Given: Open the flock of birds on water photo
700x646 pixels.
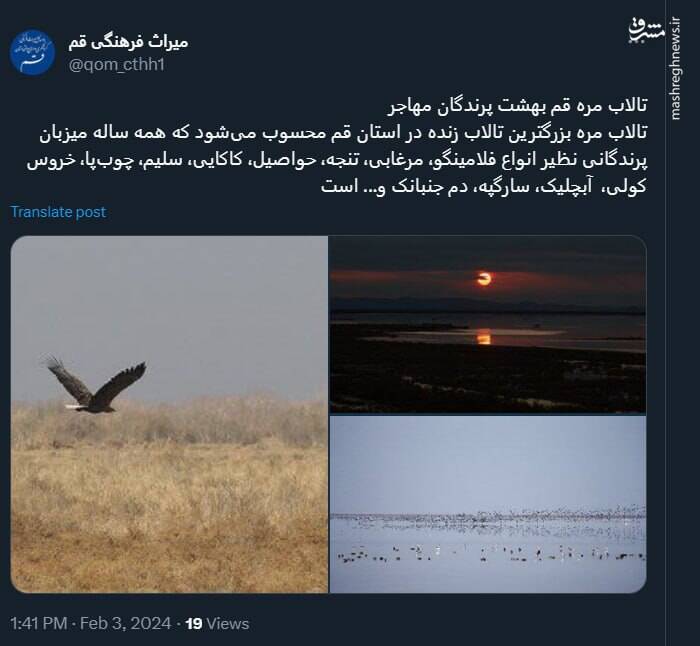Looking at the screenshot, I should click(x=487, y=504).
